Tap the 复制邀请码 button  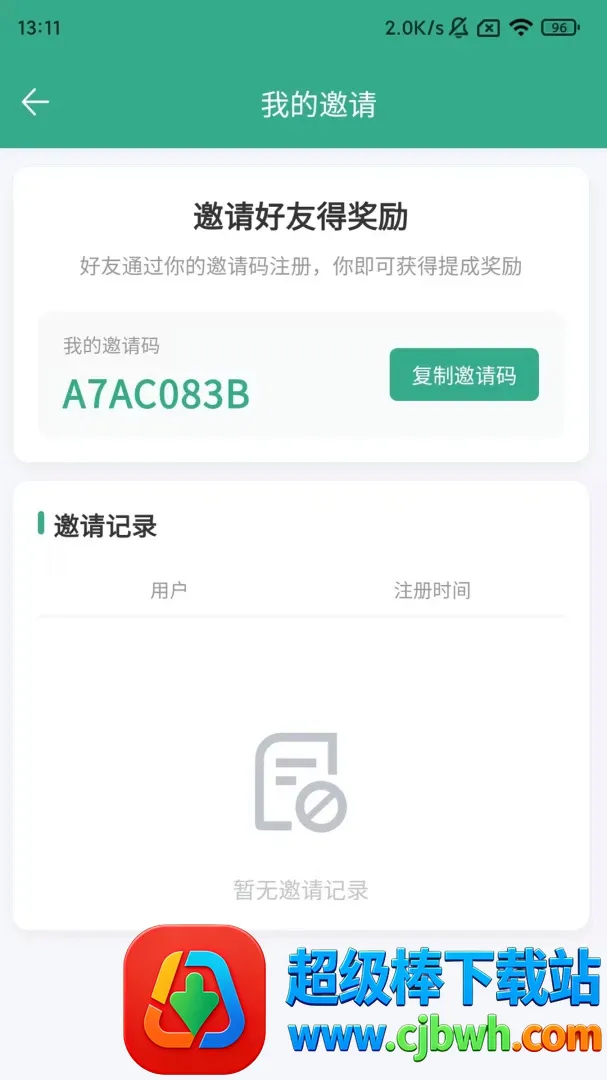pos(464,375)
